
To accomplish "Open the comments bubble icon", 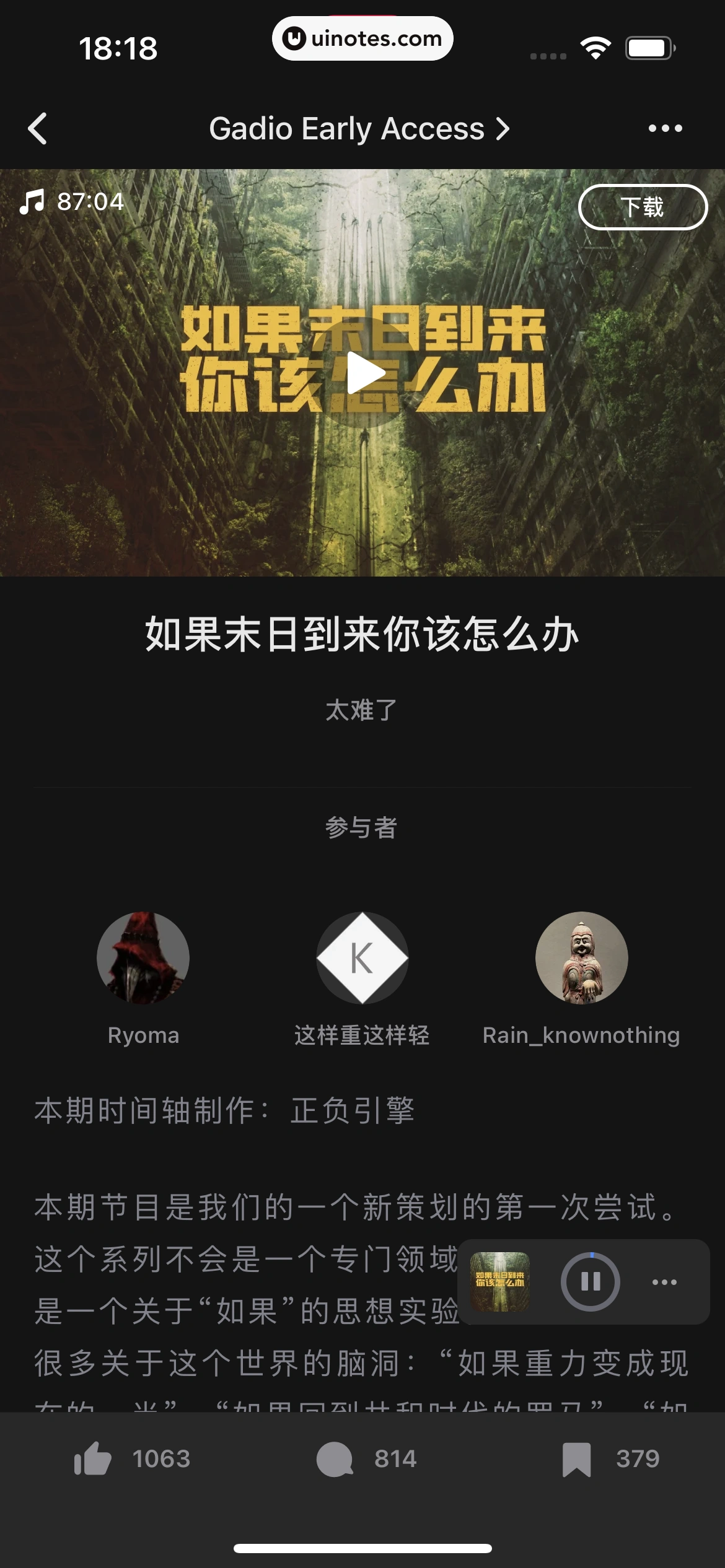I will (x=335, y=1460).
